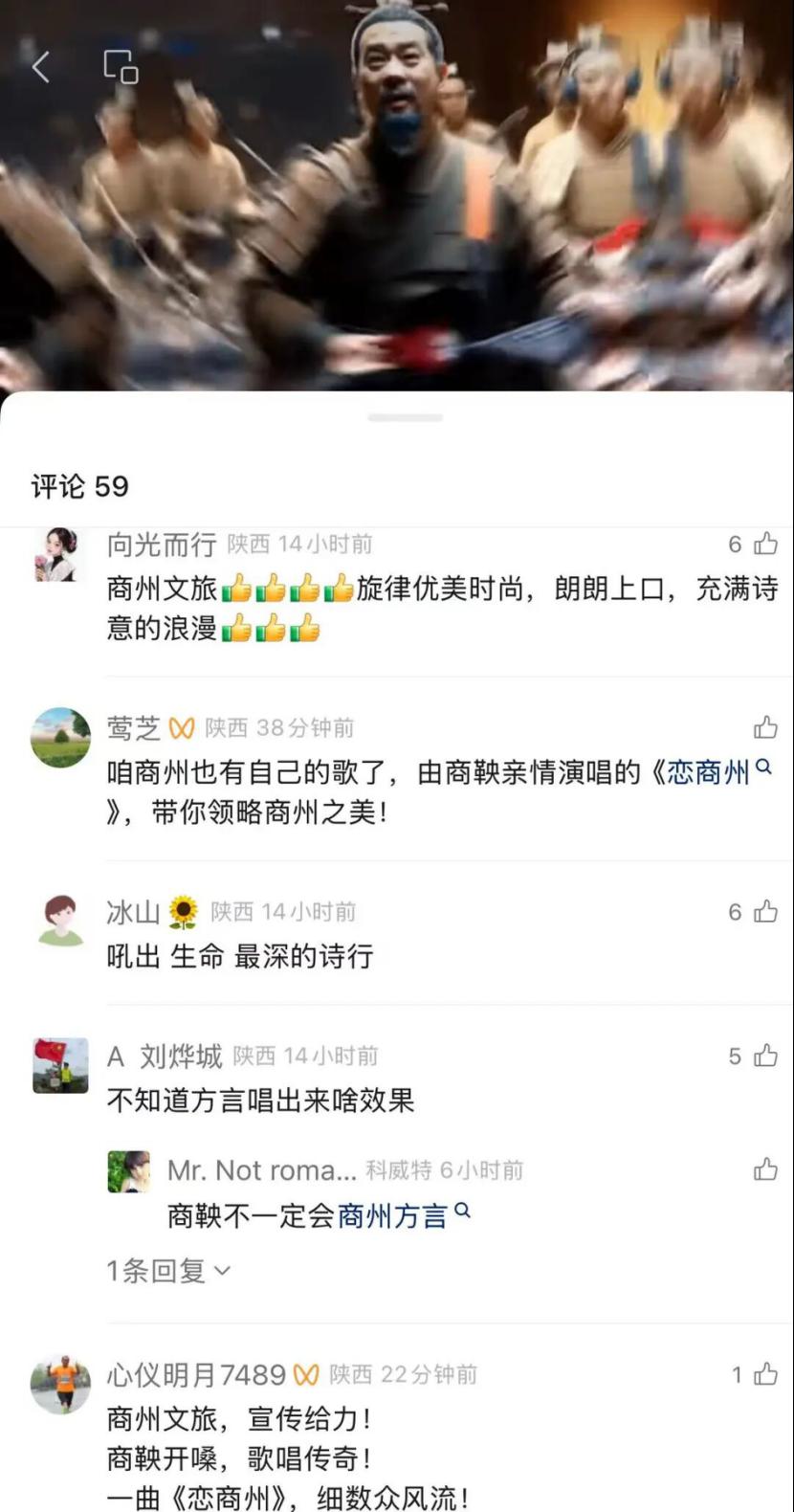Go back using the top-left arrow
Screen dimensions: 794x1512
pyautogui.click(x=40, y=67)
